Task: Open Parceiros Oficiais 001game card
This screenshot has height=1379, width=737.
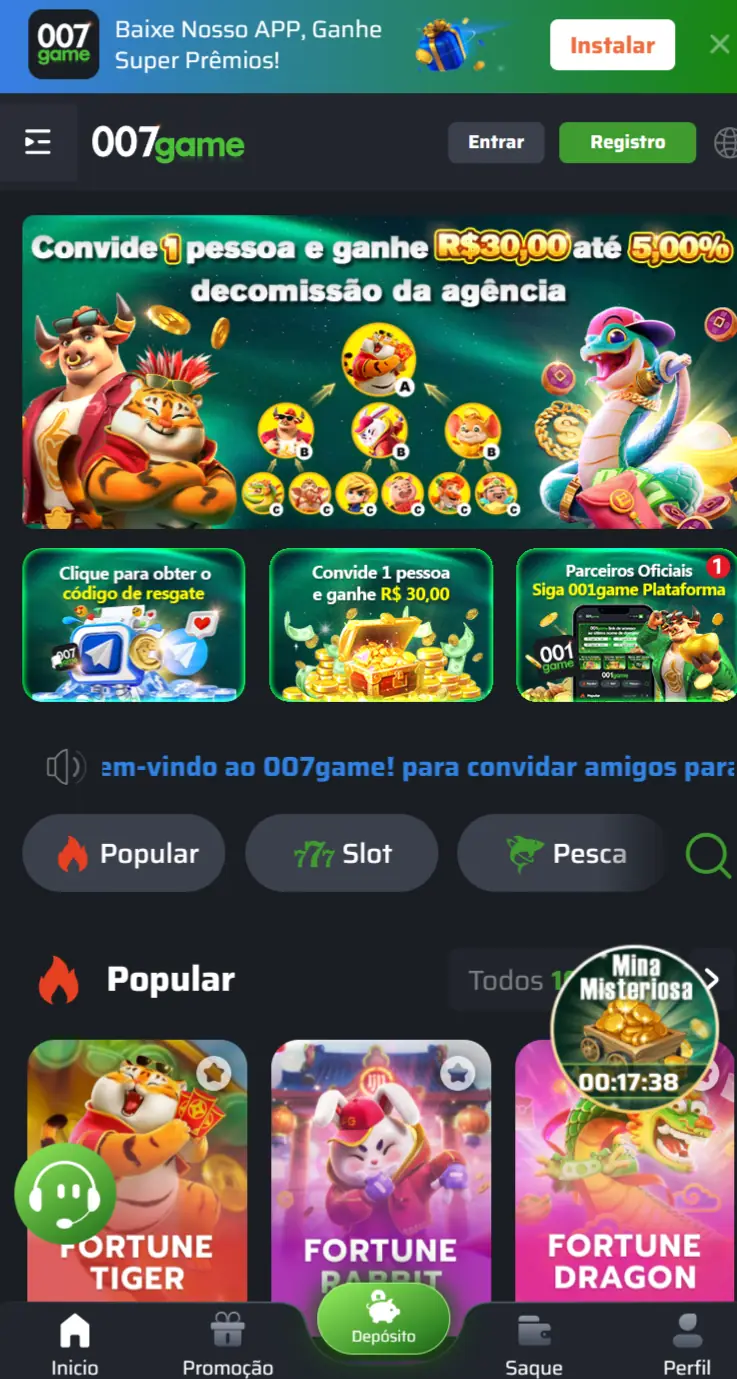Action: pos(626,624)
